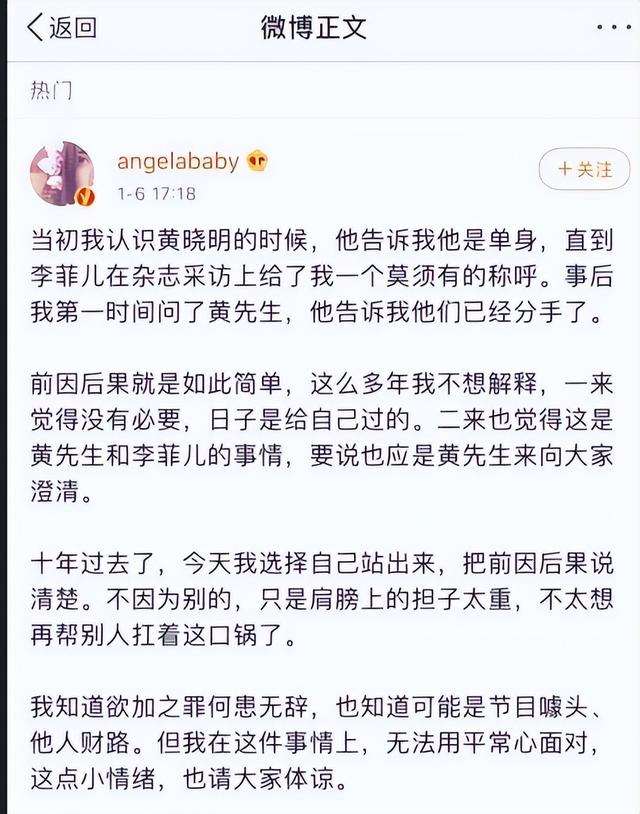Screen dimensions: 640x814
Task: Open the three-dot overflow menu
Action: (x=612, y=27)
